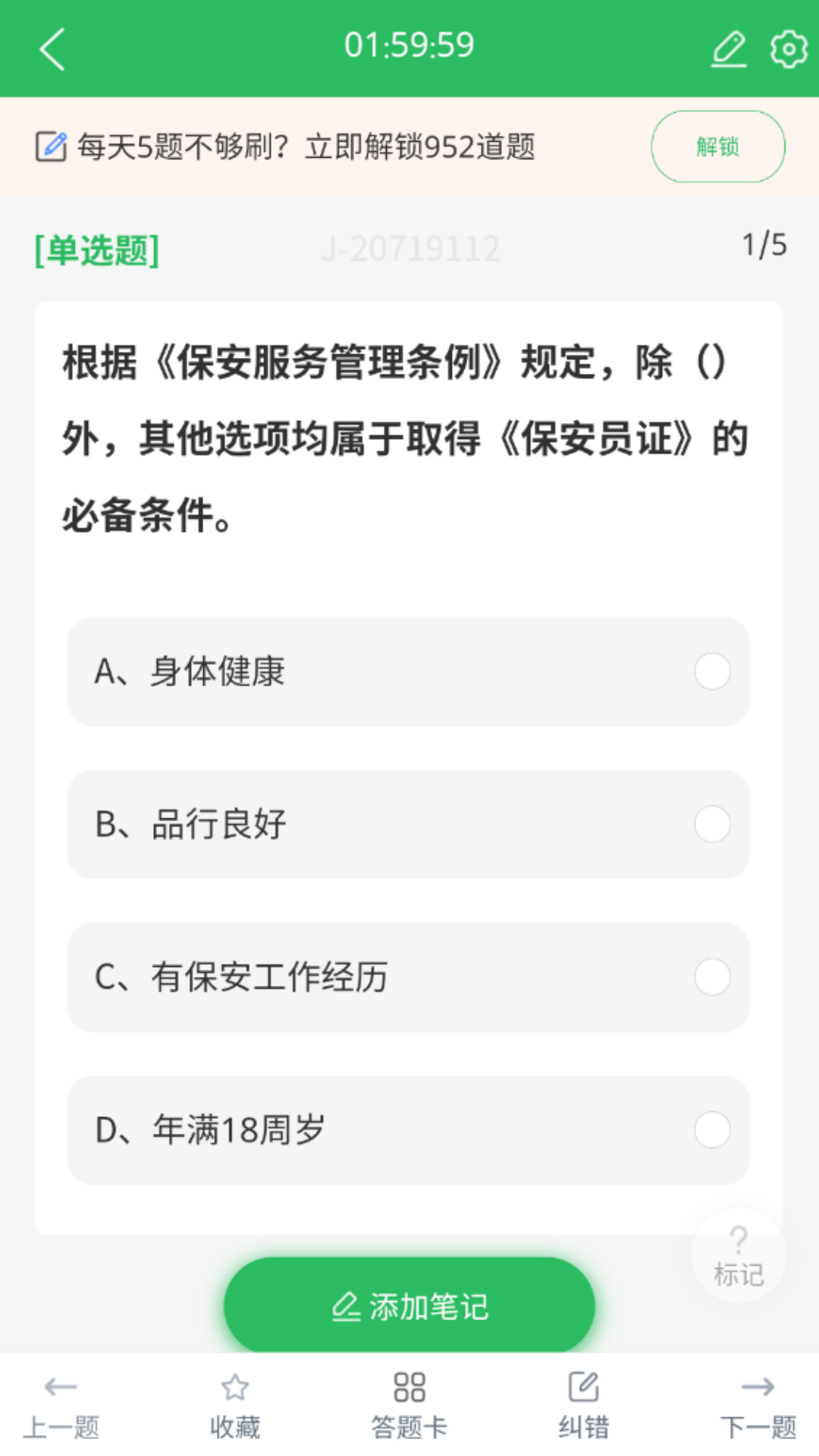819x1456 pixels.
Task: Tap the back arrow to exit quiz
Action: (50, 48)
